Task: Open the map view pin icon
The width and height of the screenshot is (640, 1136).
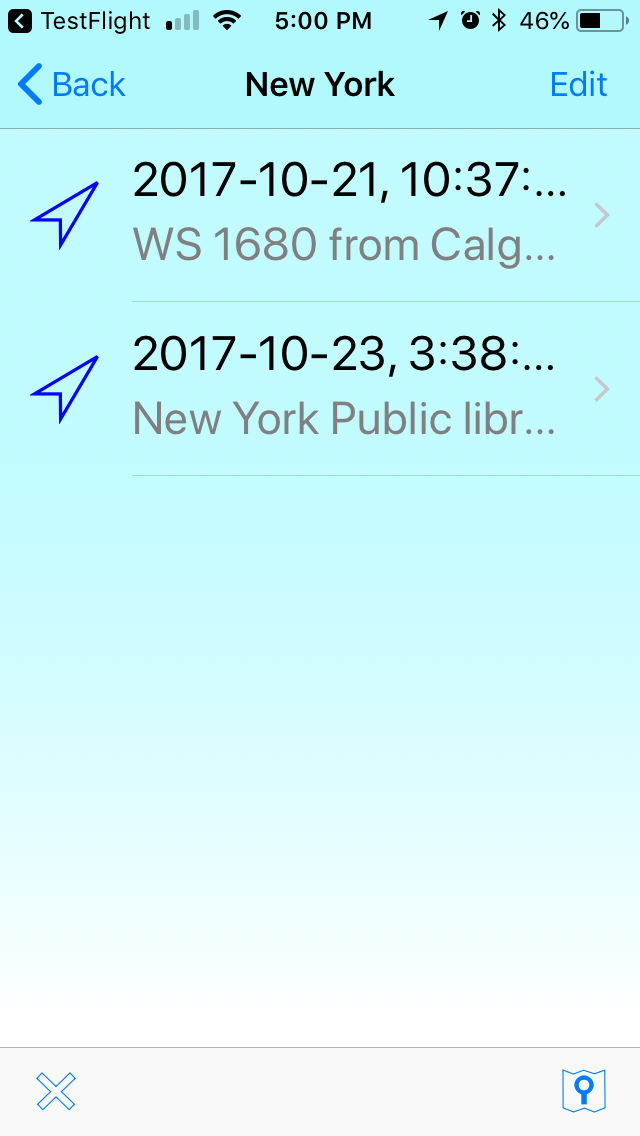Action: tap(584, 1091)
